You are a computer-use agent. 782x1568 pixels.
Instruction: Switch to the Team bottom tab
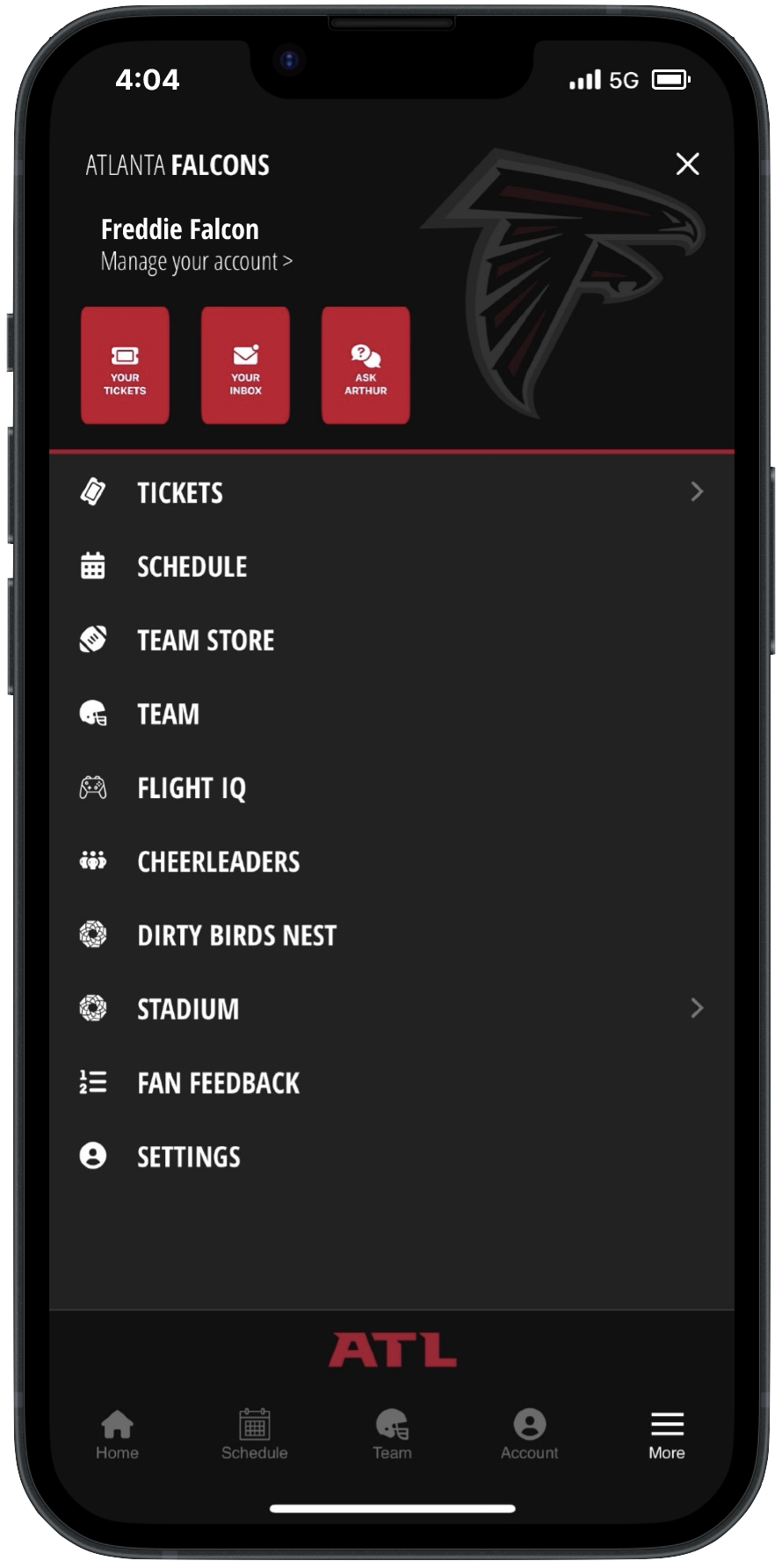tap(392, 1434)
